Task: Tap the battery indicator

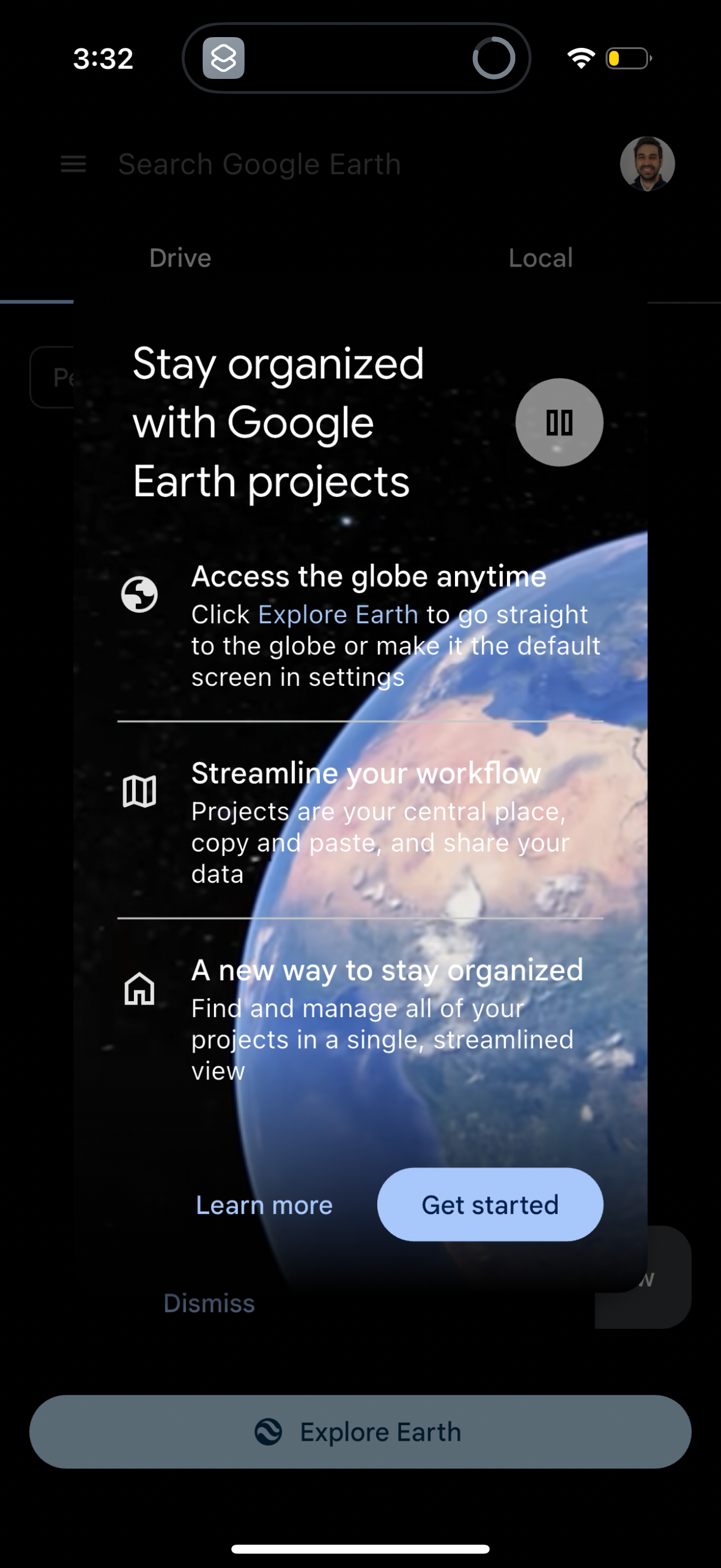Action: 627,58
